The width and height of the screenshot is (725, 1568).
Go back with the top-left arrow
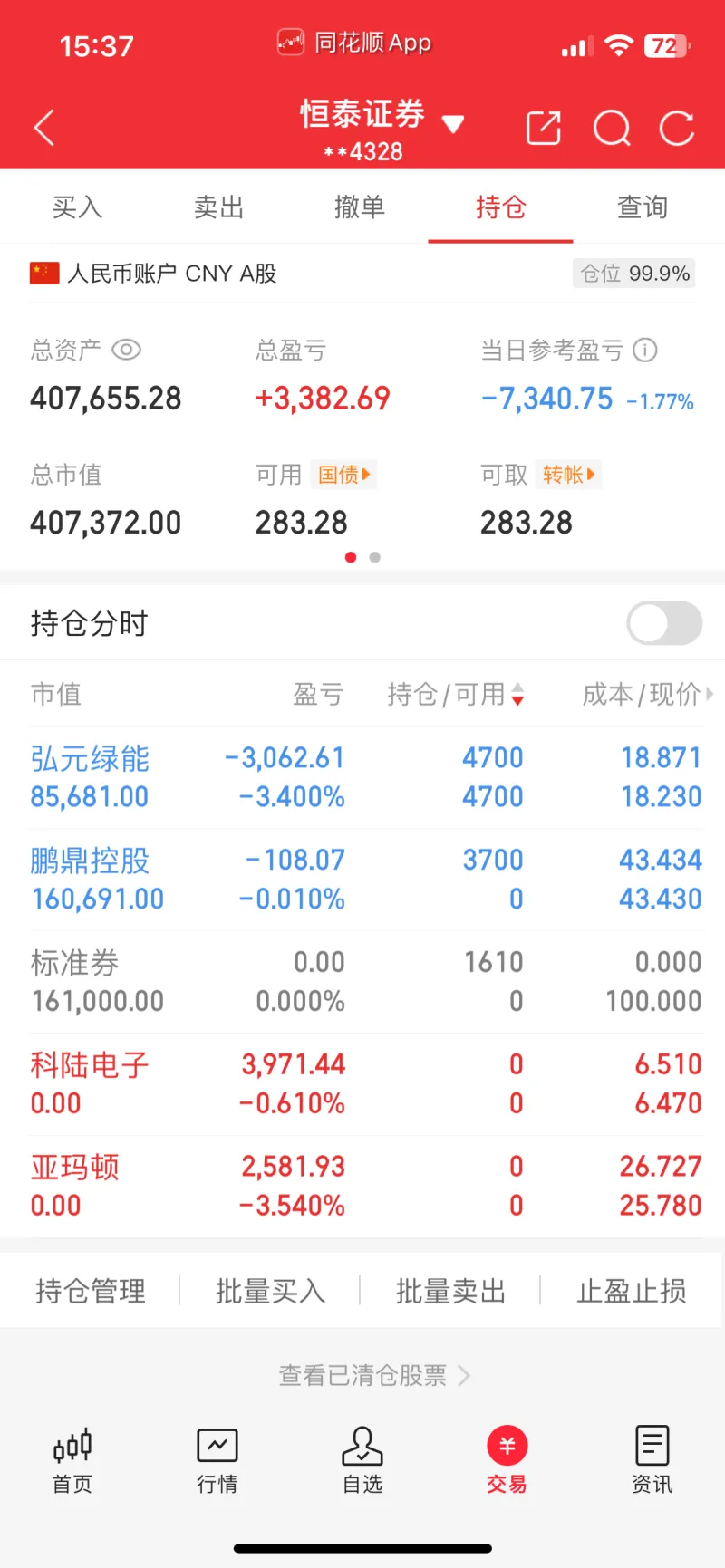pos(44,128)
